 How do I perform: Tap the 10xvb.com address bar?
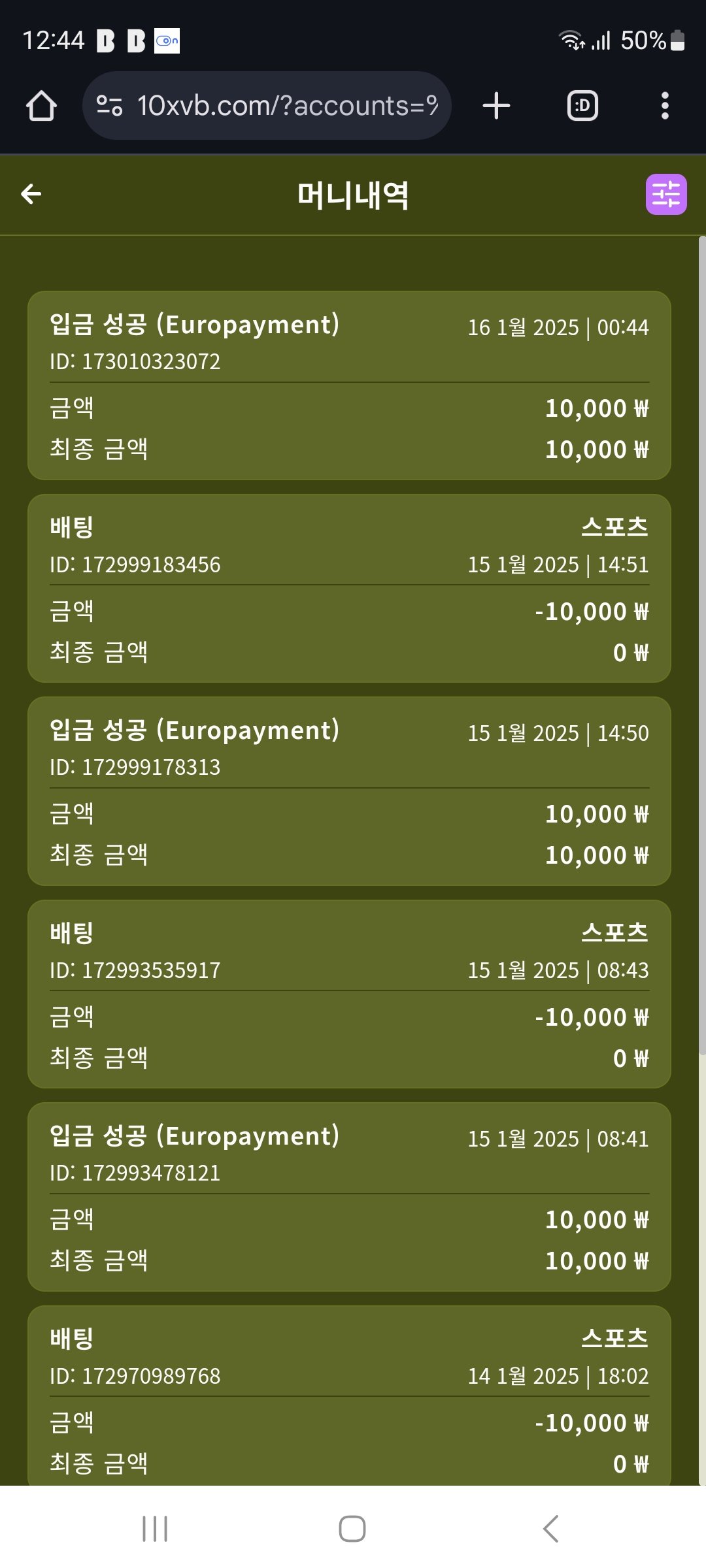tap(275, 106)
